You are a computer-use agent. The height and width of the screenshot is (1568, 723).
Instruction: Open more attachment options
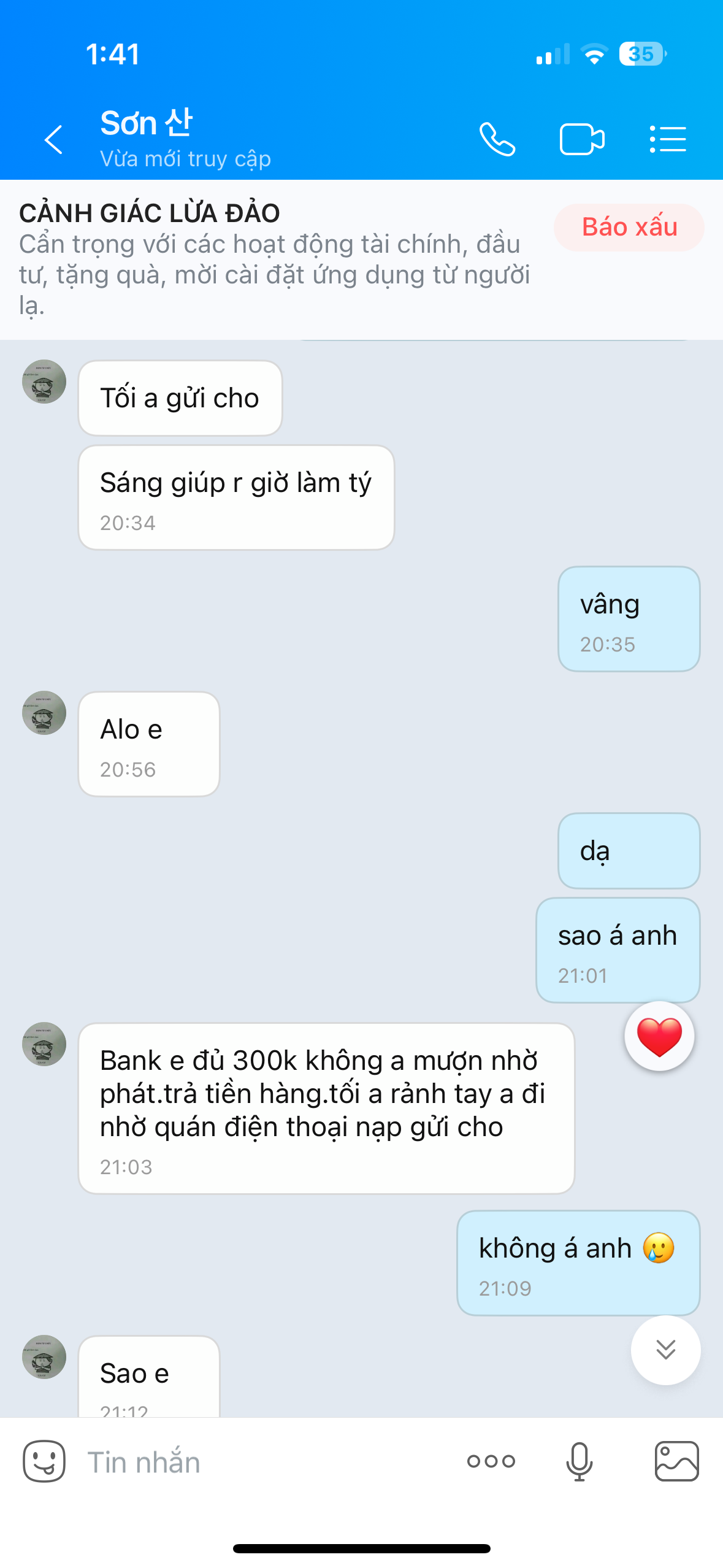click(x=491, y=1461)
